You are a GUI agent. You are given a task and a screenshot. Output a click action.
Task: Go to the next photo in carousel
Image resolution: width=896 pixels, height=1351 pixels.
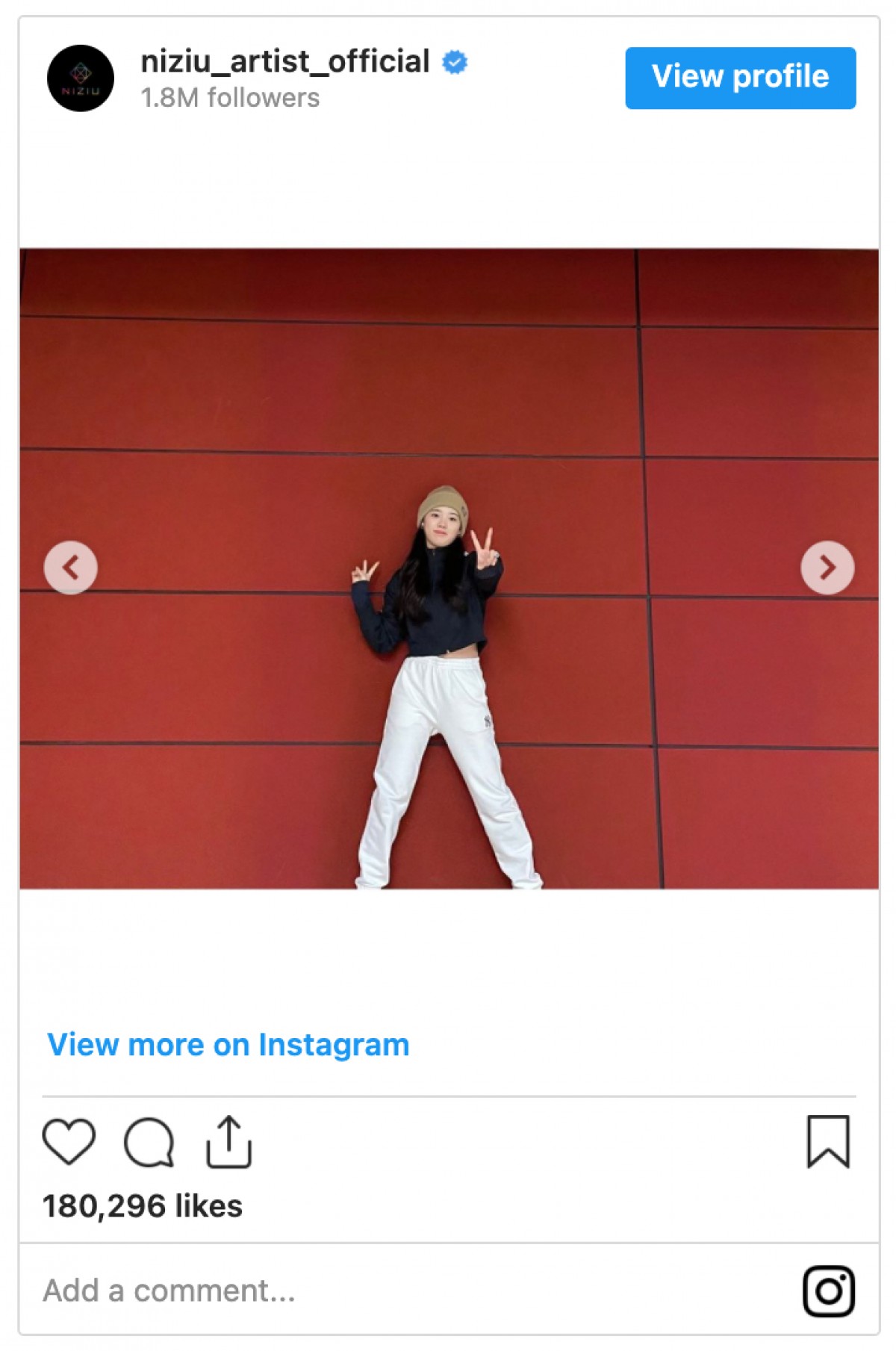827,568
